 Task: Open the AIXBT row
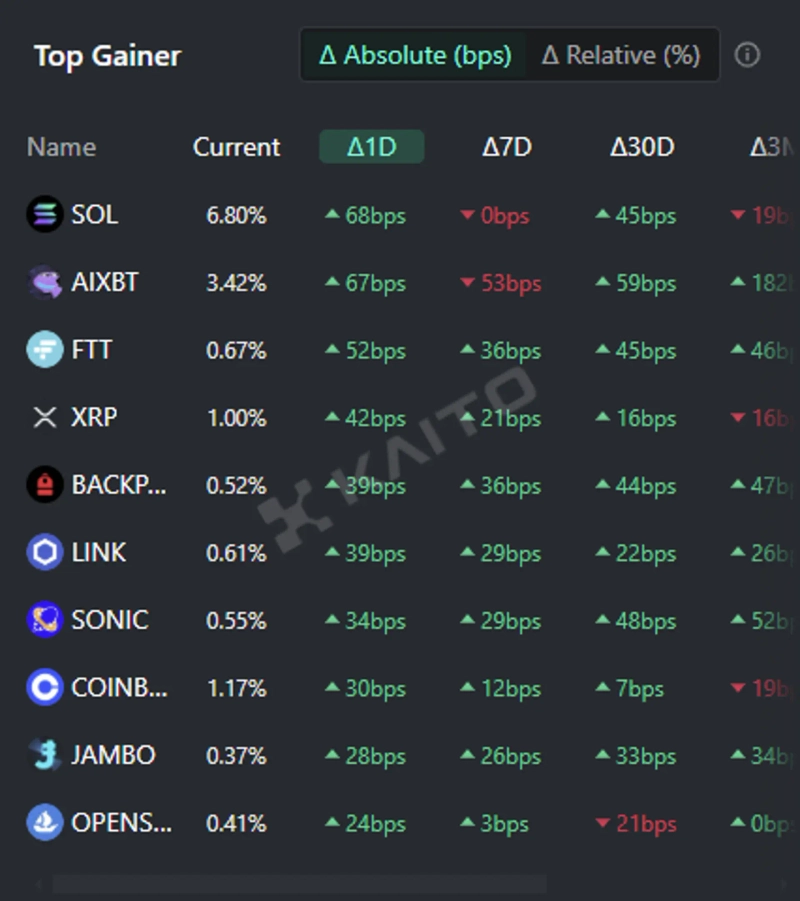(x=104, y=283)
